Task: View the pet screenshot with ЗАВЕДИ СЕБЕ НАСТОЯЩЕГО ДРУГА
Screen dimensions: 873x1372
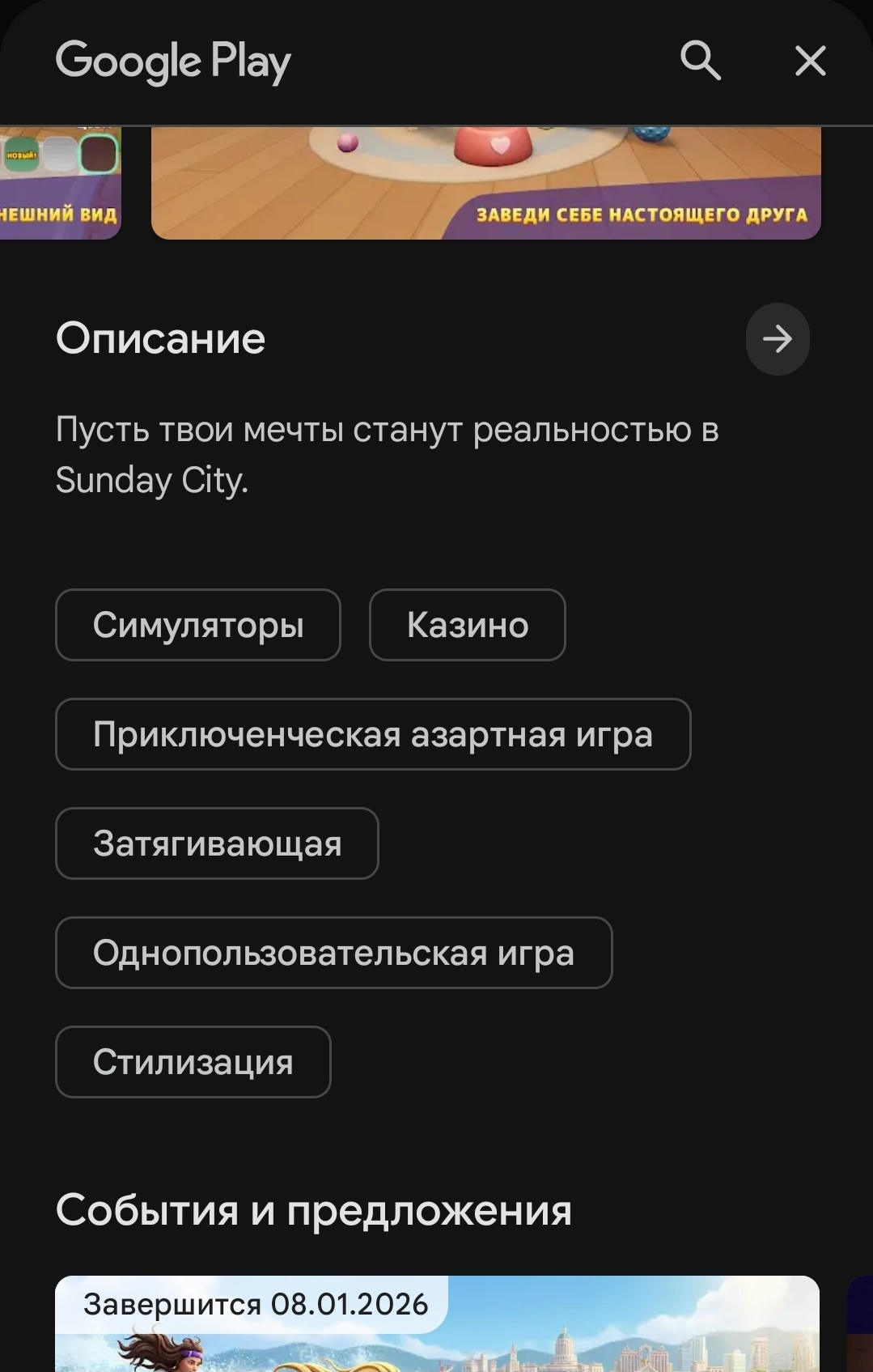Action: 485,183
